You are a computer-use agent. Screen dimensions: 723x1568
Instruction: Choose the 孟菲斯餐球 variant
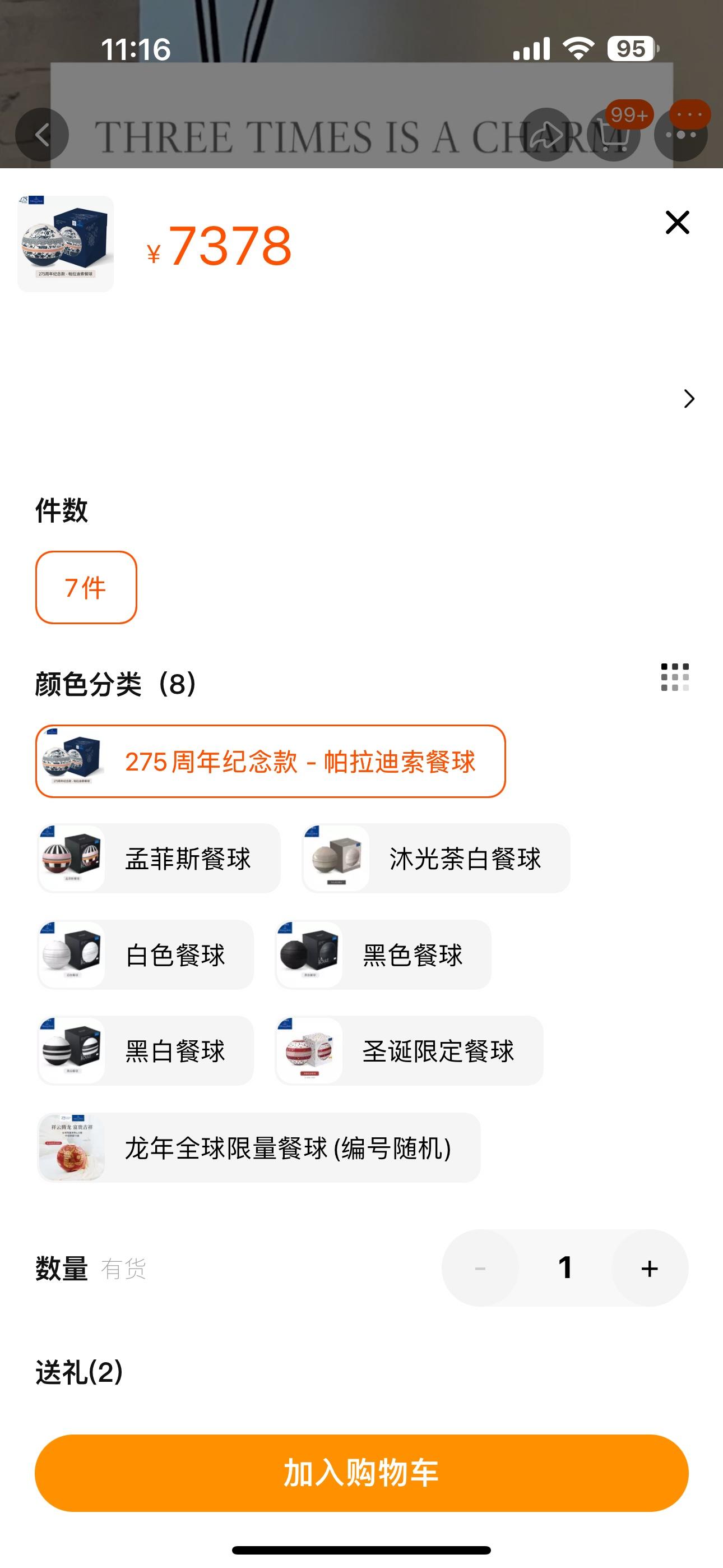[x=159, y=858]
